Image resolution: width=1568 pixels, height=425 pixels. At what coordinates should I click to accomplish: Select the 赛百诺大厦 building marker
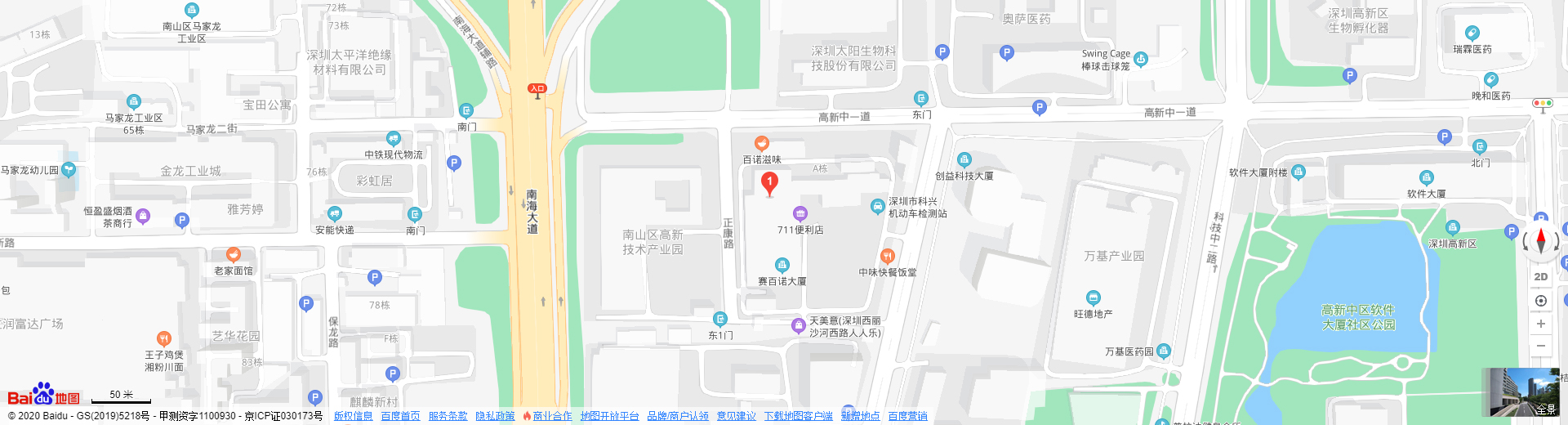[x=782, y=266]
